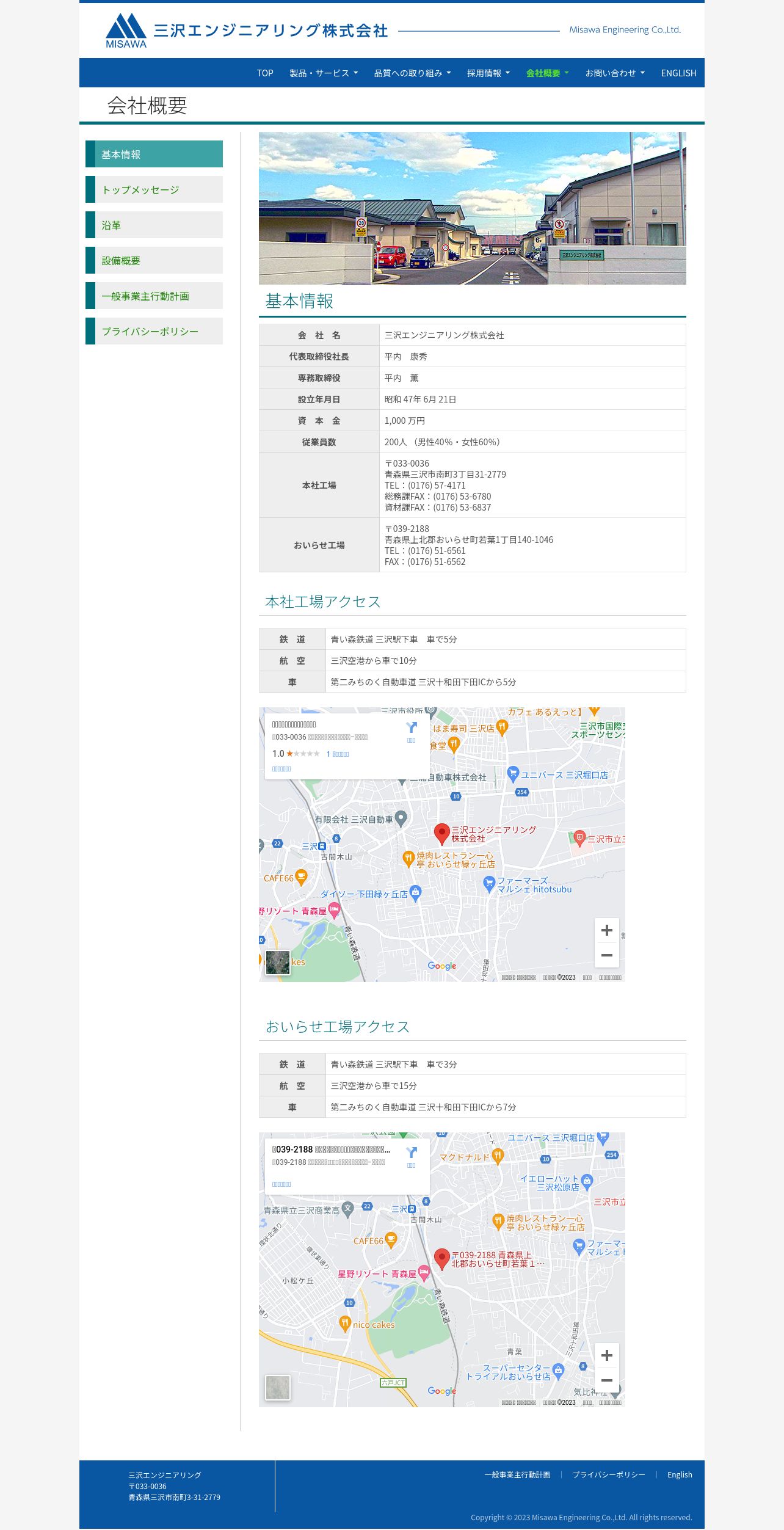
Task: Select トップメッセージ in the sidebar
Action: pos(154,189)
